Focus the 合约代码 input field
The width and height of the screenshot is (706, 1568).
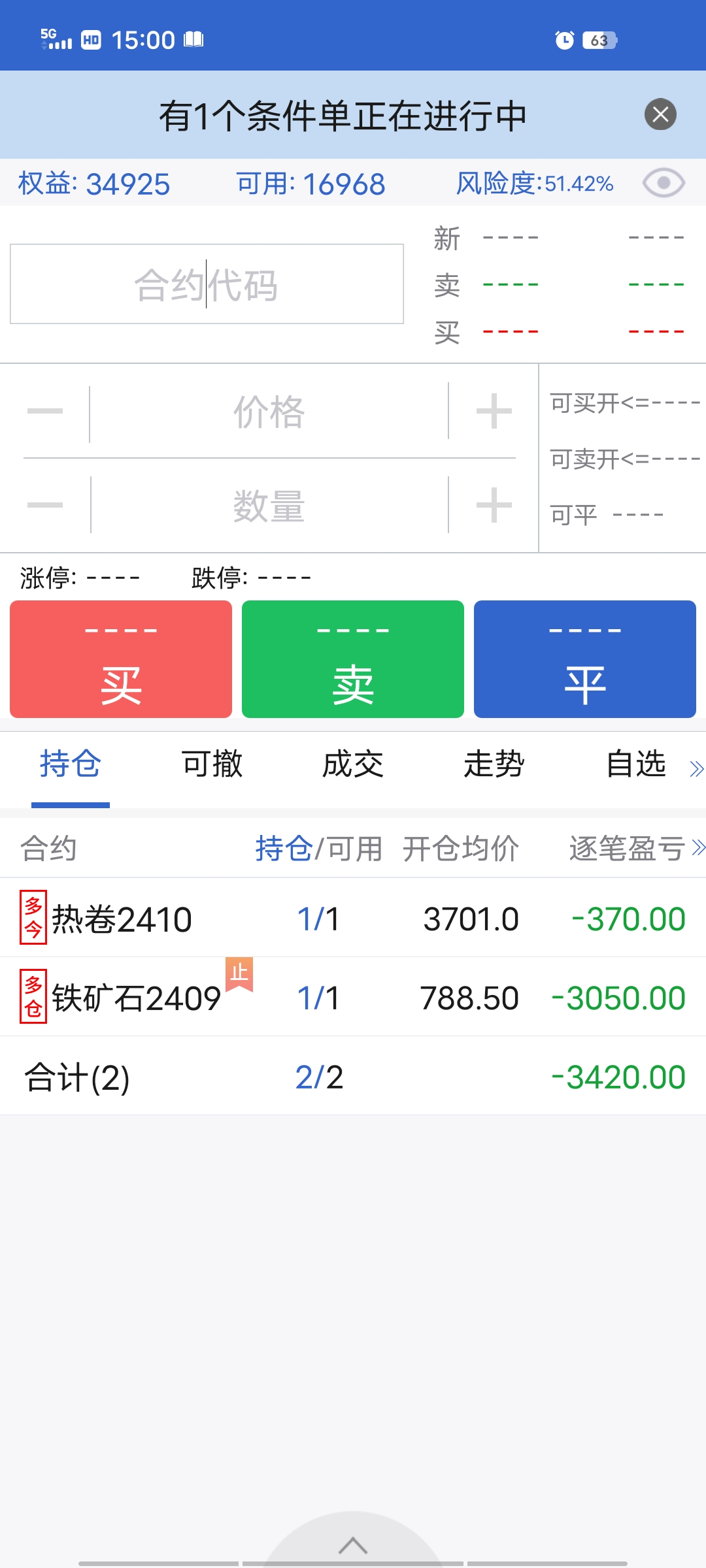207,284
